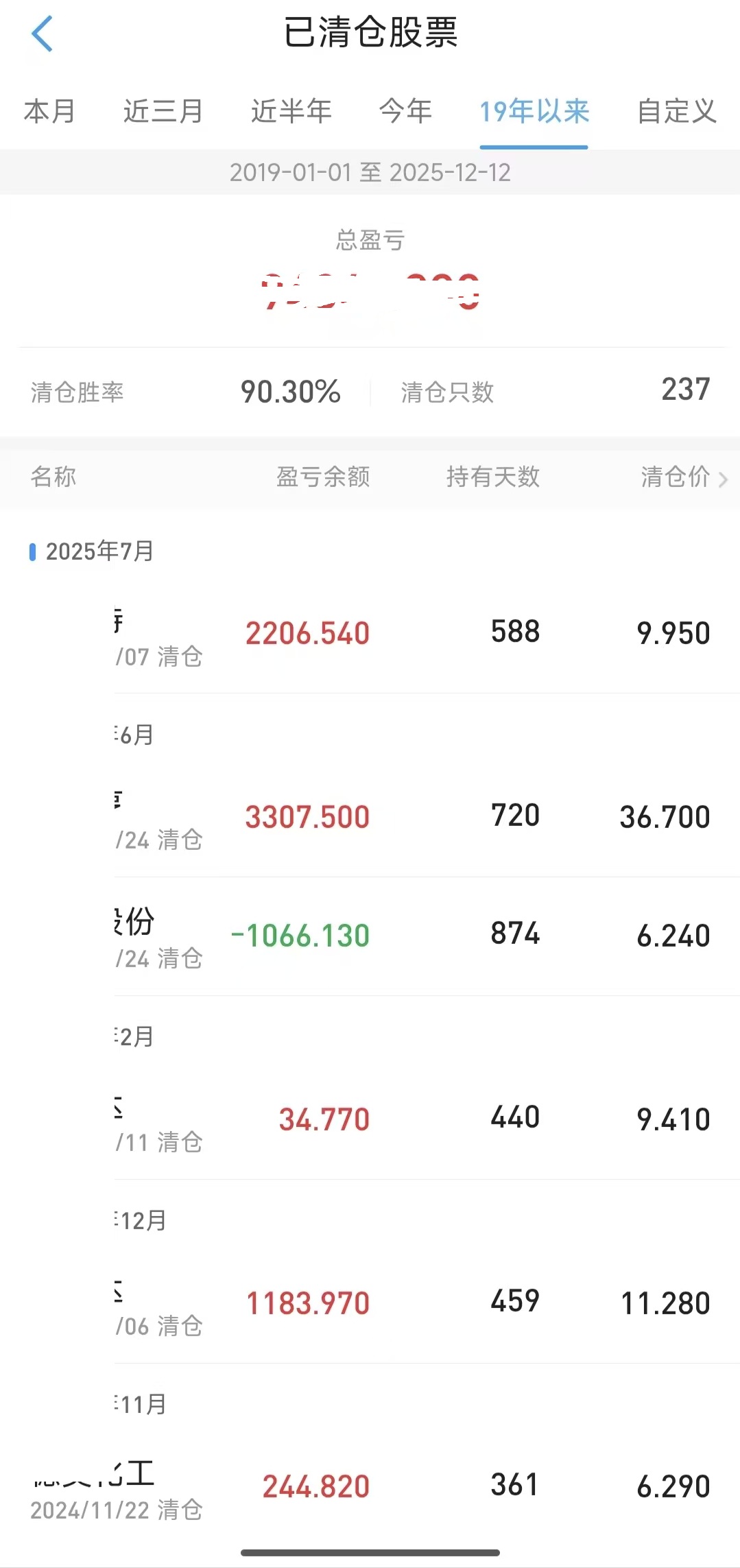Open the cleared stock with profit 1183.970
Screen dimensions: 740x1568
click(370, 1304)
